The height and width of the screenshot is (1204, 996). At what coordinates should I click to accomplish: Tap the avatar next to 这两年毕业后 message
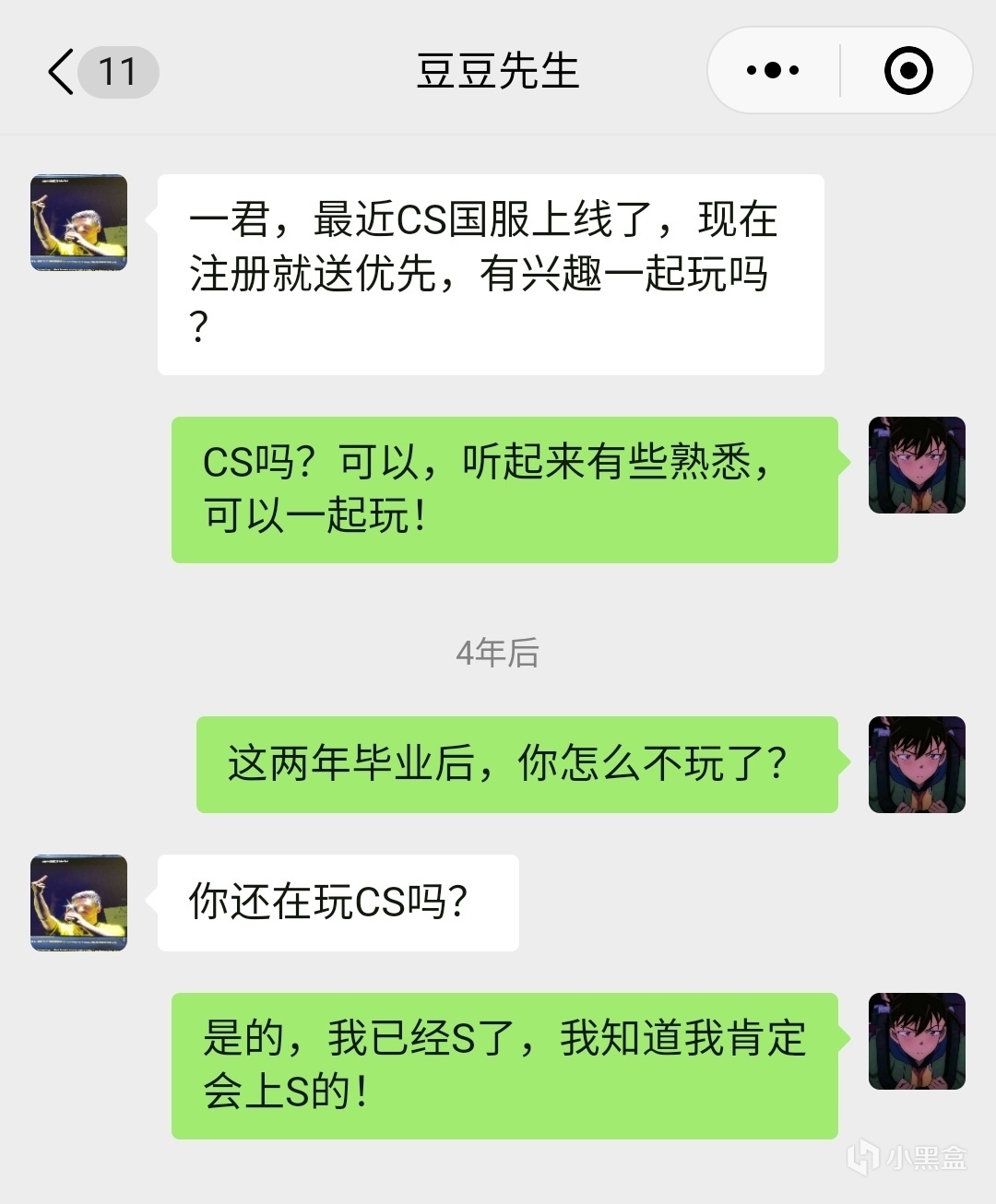point(917,764)
